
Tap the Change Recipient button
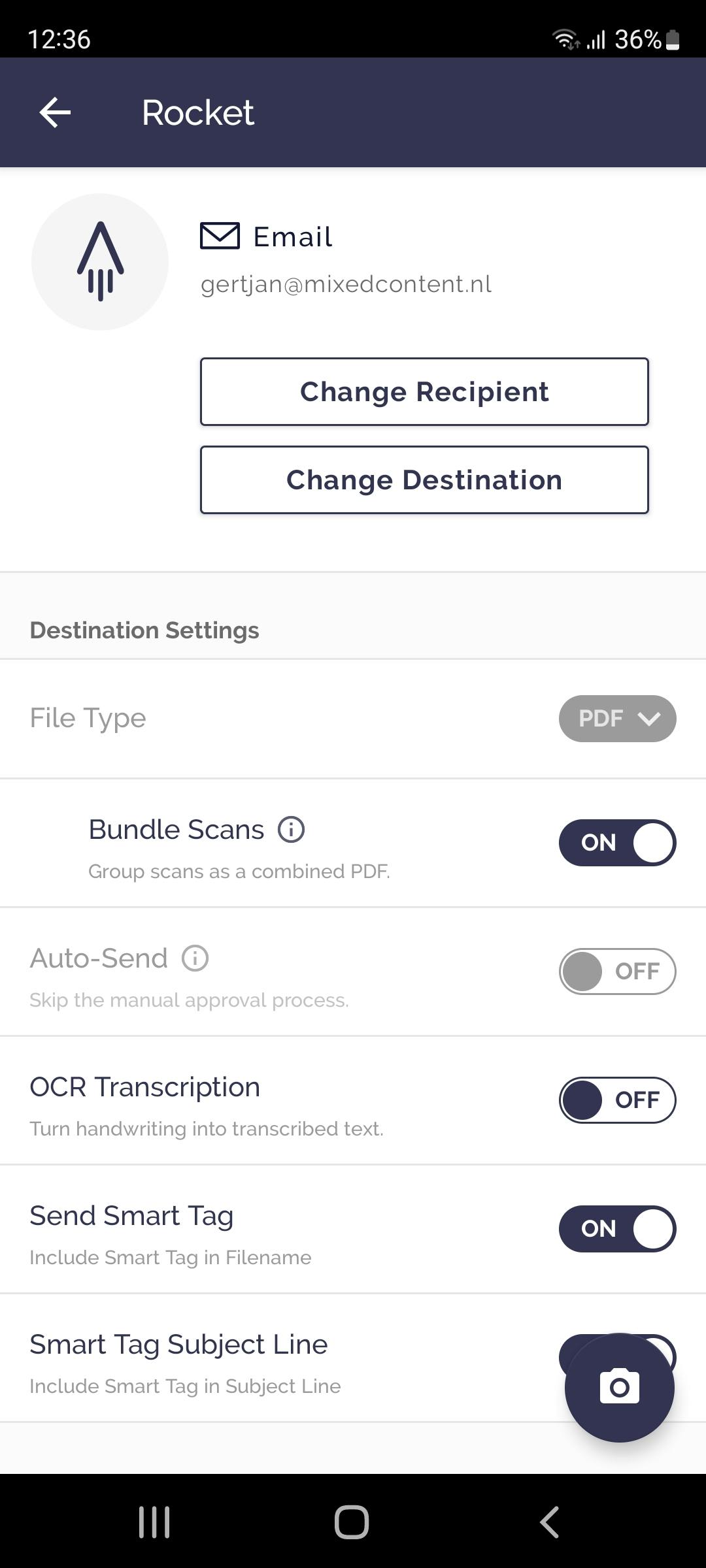point(424,392)
